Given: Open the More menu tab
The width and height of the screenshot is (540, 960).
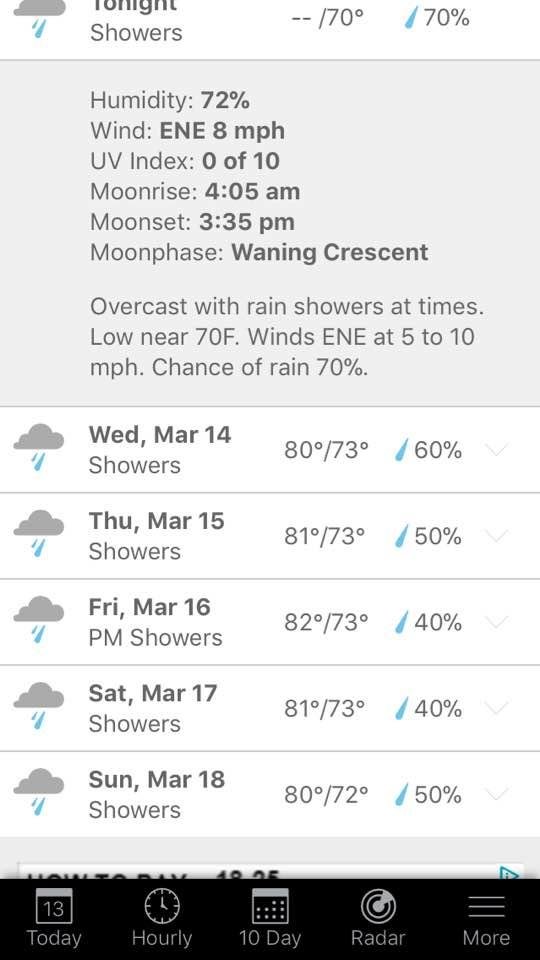Looking at the screenshot, I should click(486, 918).
